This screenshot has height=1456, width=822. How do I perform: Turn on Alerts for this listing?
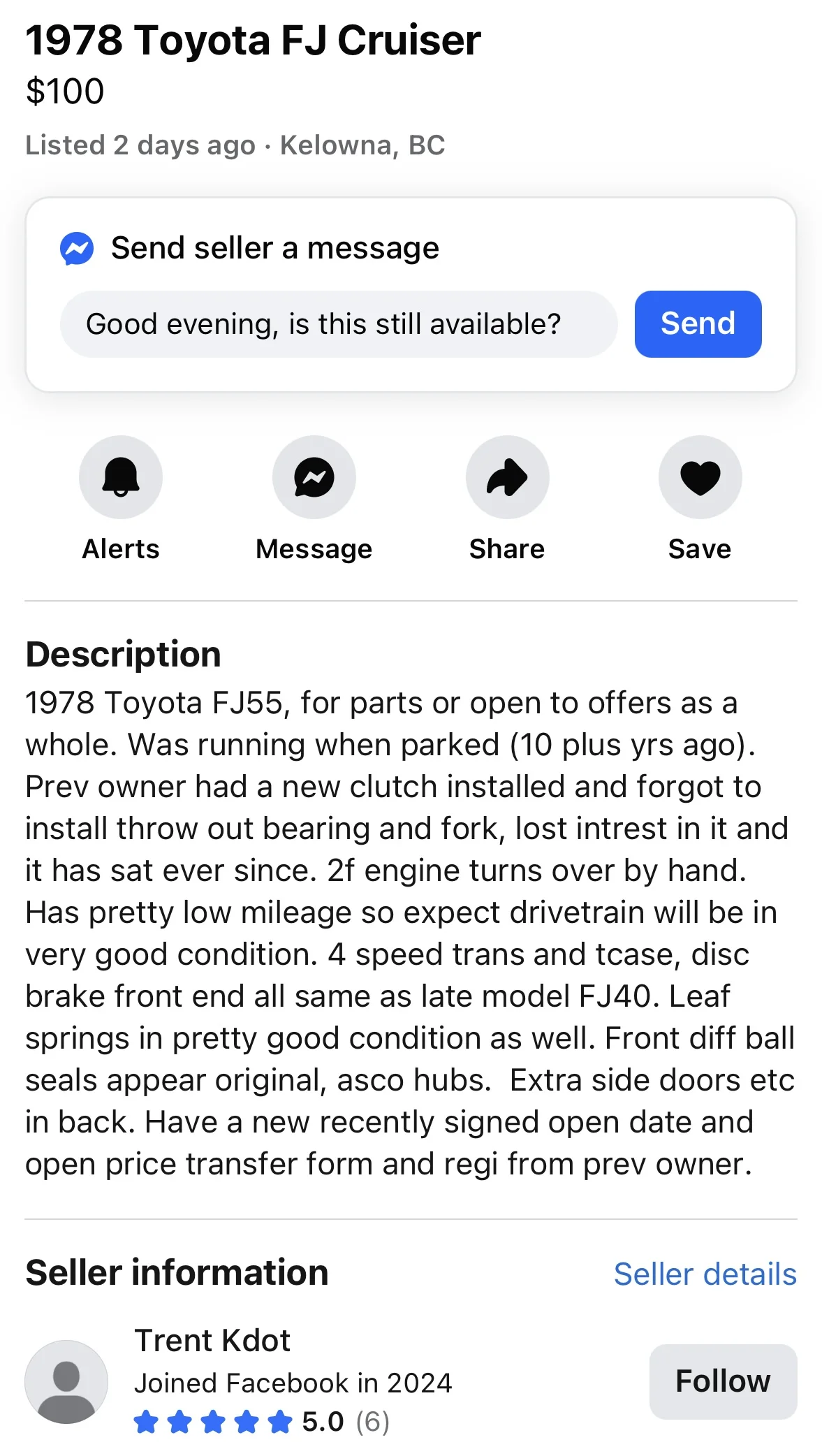[x=121, y=478]
